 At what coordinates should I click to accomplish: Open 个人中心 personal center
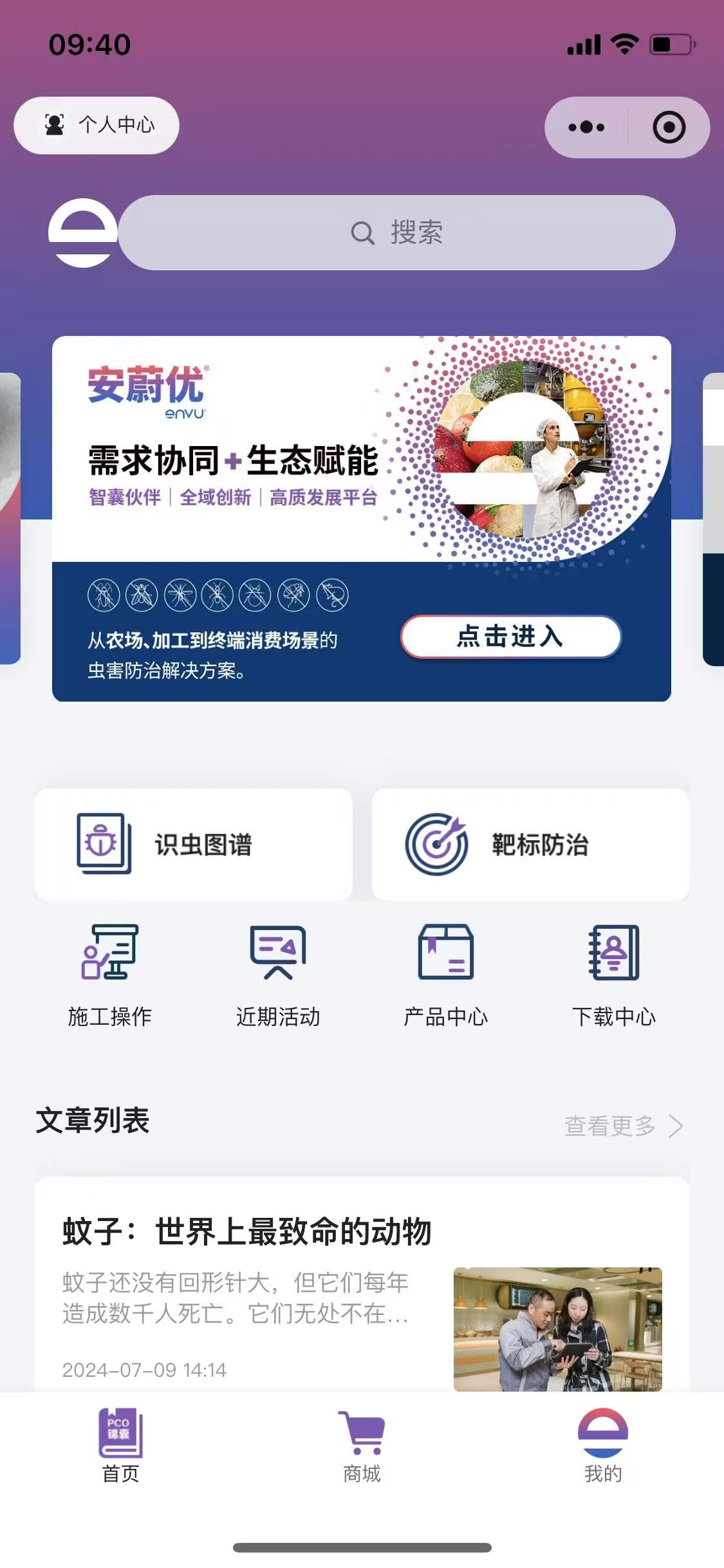tap(97, 125)
